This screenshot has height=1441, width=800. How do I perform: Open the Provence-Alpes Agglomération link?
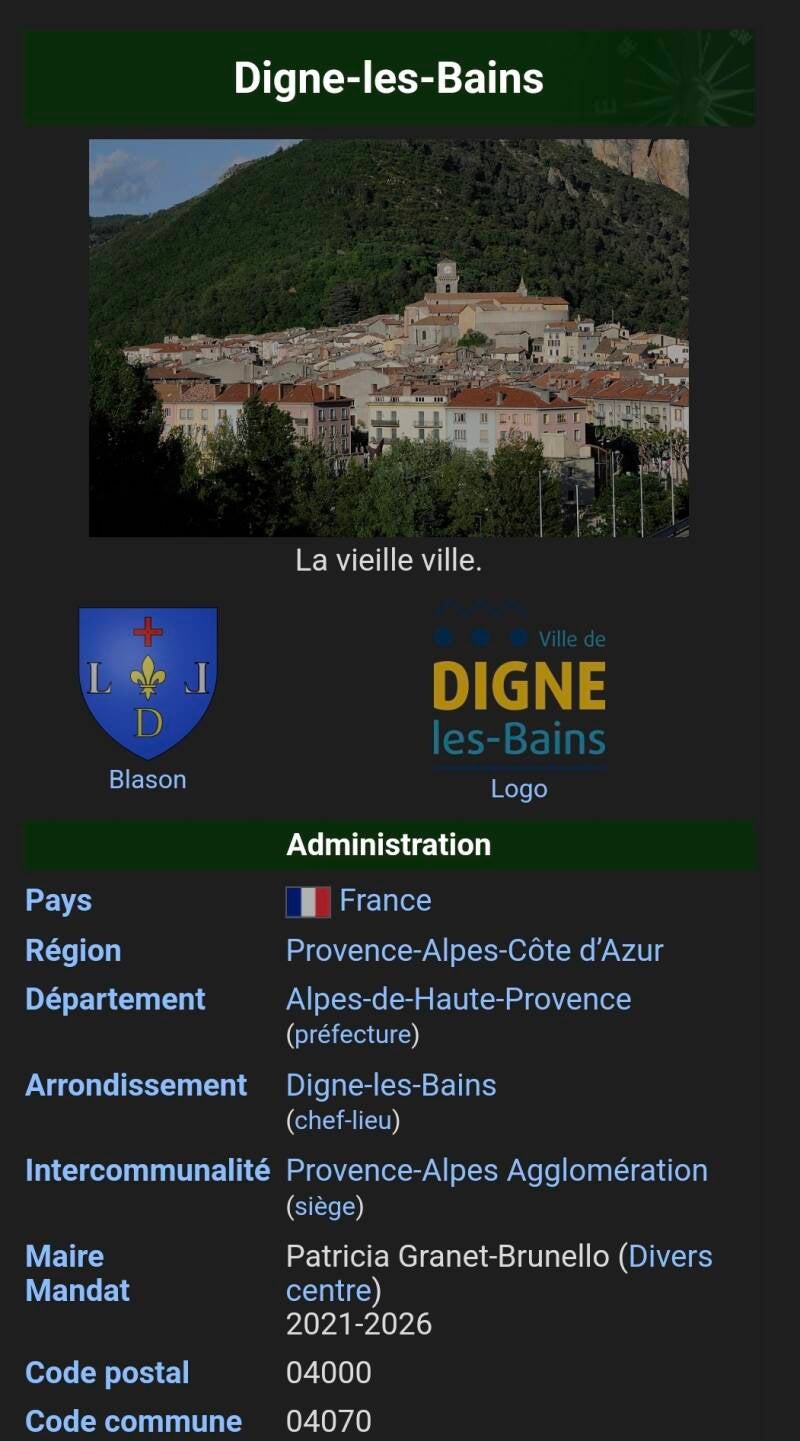[496, 1170]
